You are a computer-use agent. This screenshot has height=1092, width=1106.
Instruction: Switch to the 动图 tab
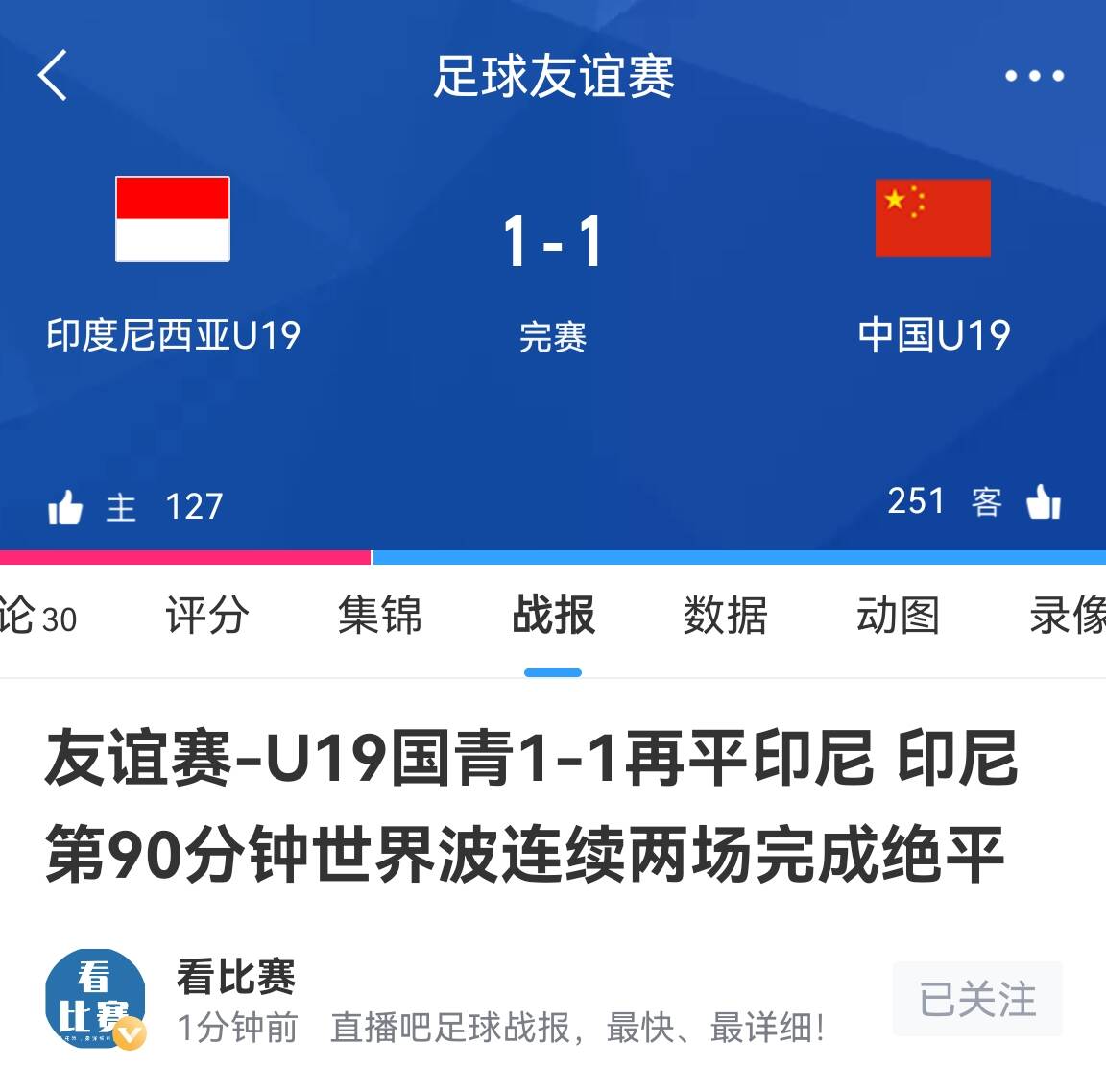[x=898, y=616]
